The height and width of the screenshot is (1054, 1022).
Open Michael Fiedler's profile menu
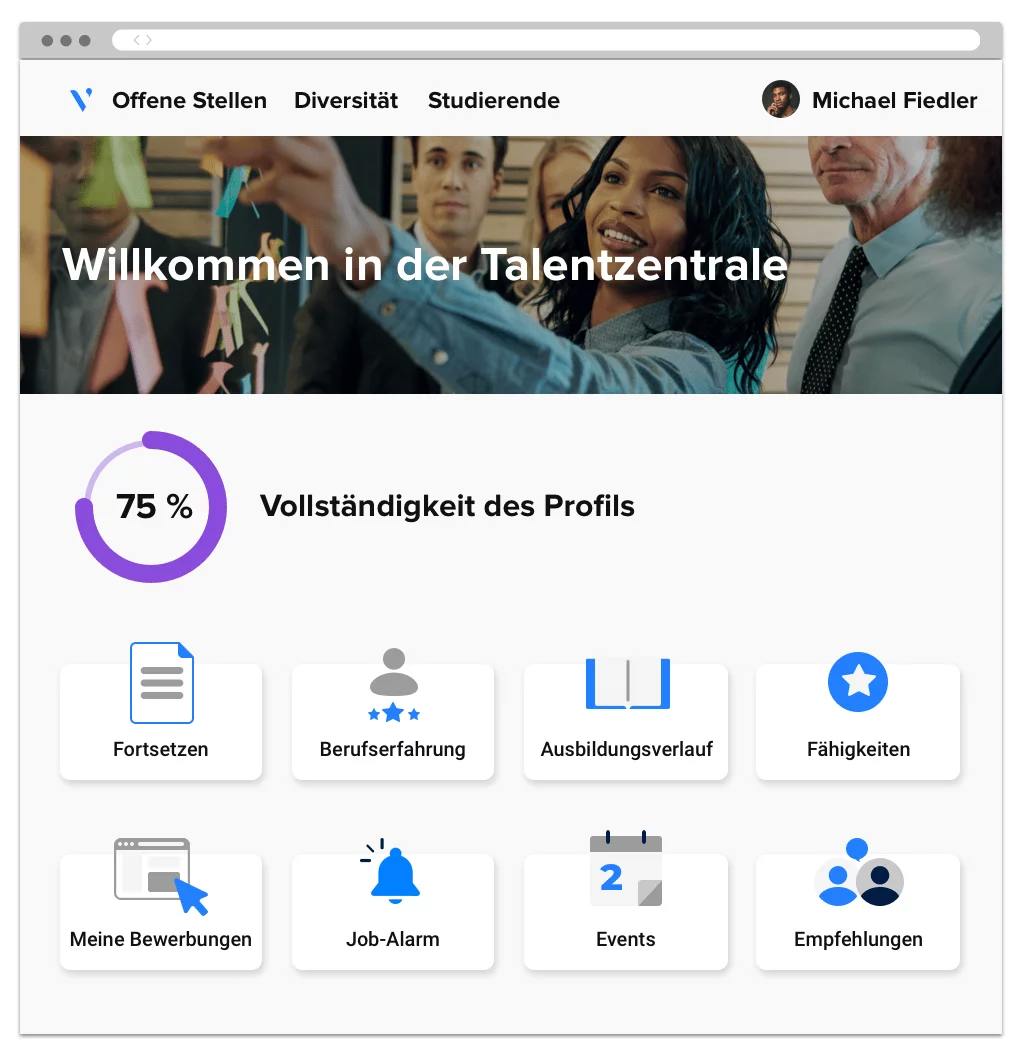pyautogui.click(x=870, y=100)
